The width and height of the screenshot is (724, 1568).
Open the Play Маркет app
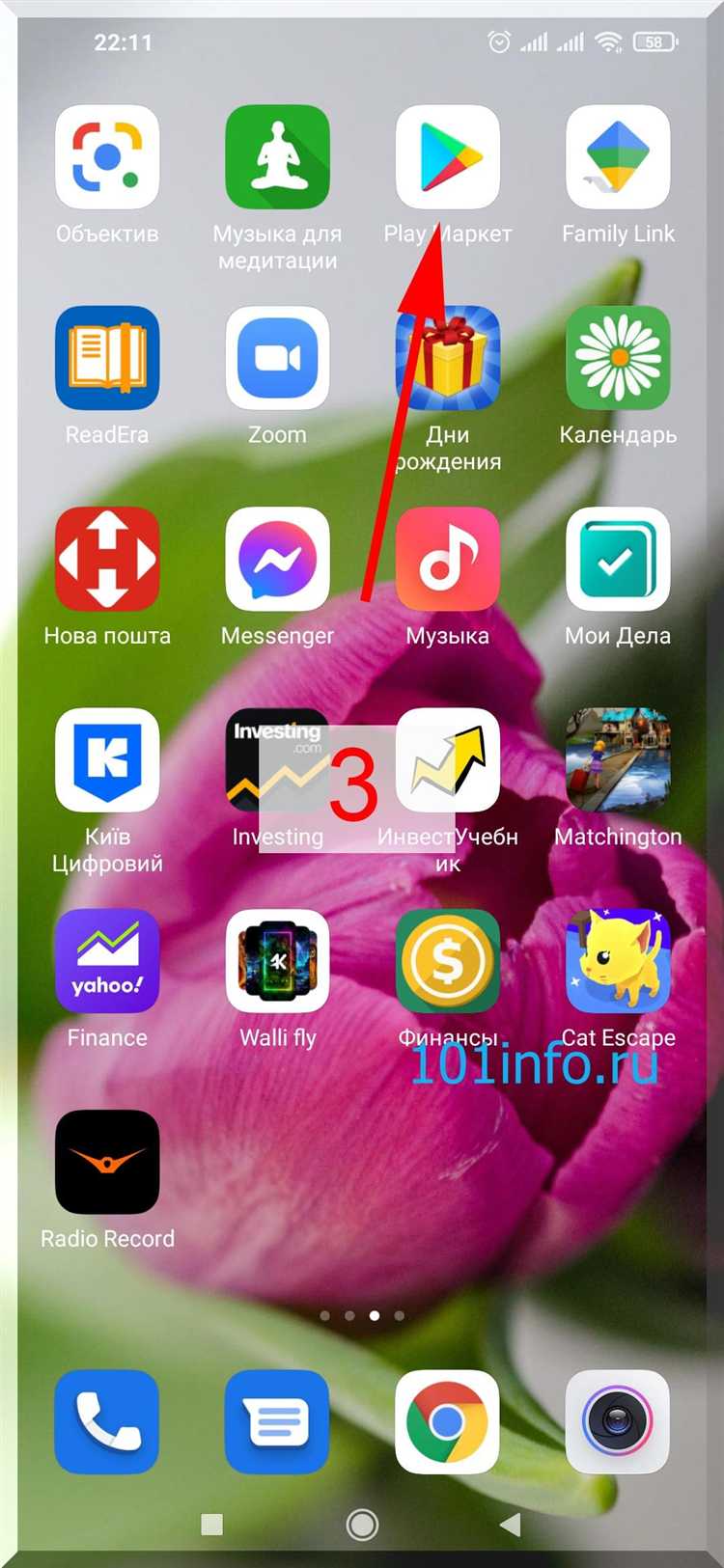(x=447, y=157)
